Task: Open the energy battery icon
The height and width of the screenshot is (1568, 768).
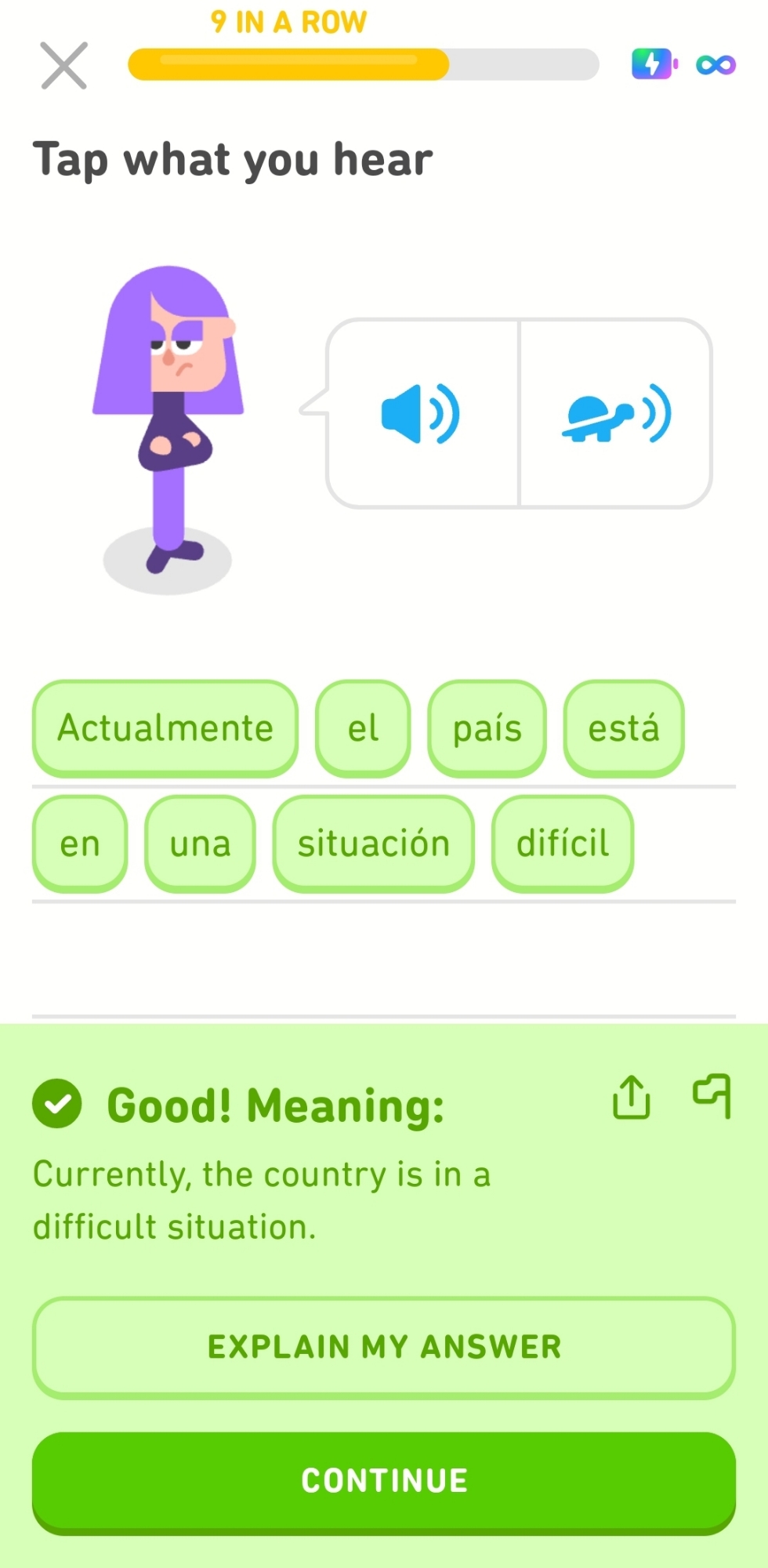Action: pos(654,64)
